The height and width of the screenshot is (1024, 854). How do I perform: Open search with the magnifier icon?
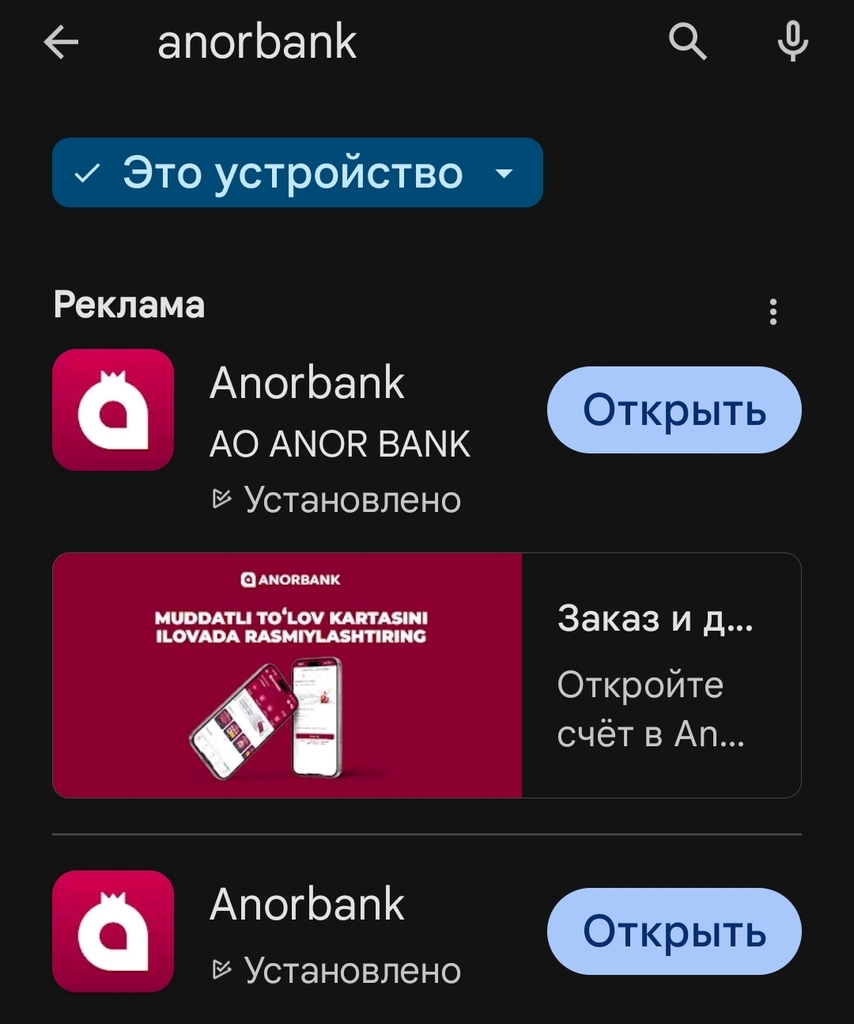[688, 42]
